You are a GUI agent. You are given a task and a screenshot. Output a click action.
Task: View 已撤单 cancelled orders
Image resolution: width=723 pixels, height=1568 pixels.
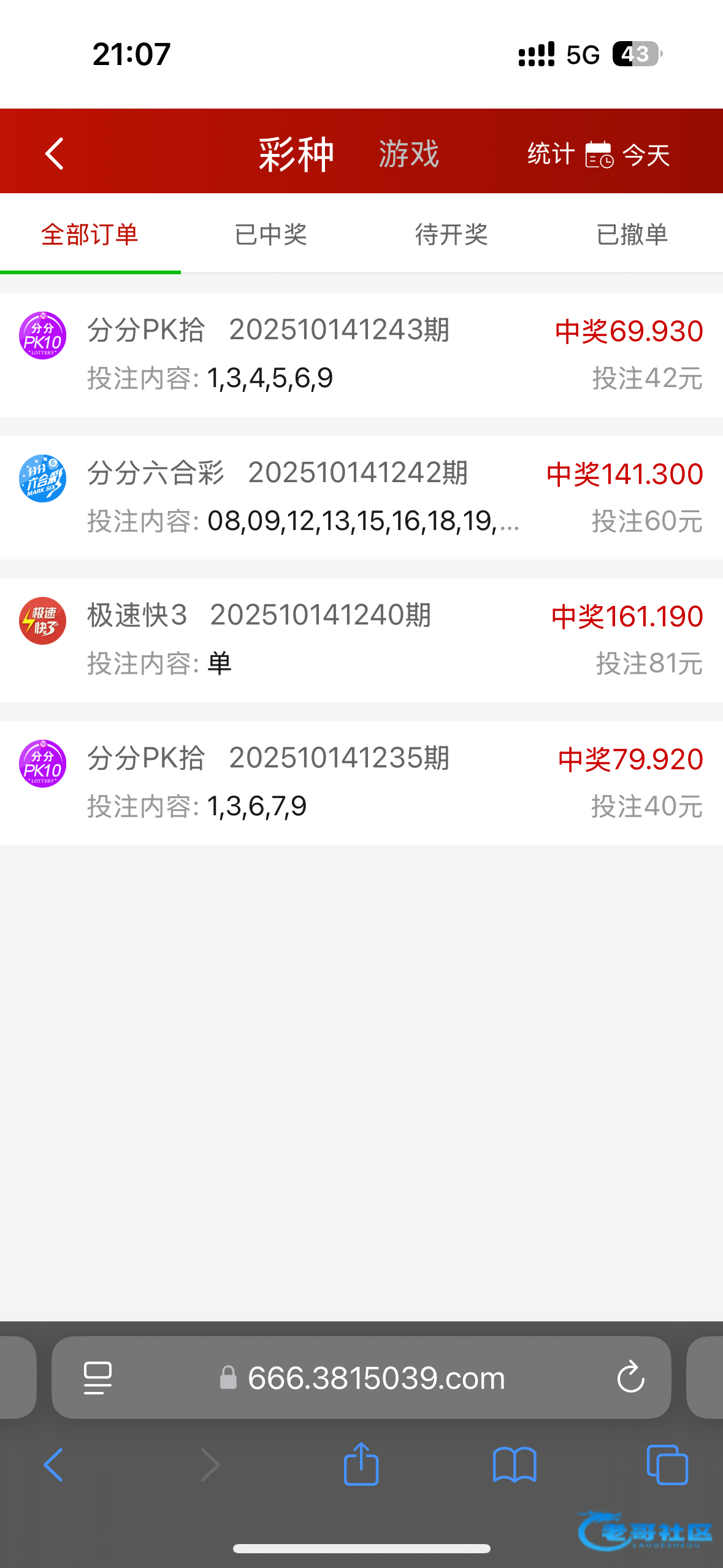click(632, 234)
